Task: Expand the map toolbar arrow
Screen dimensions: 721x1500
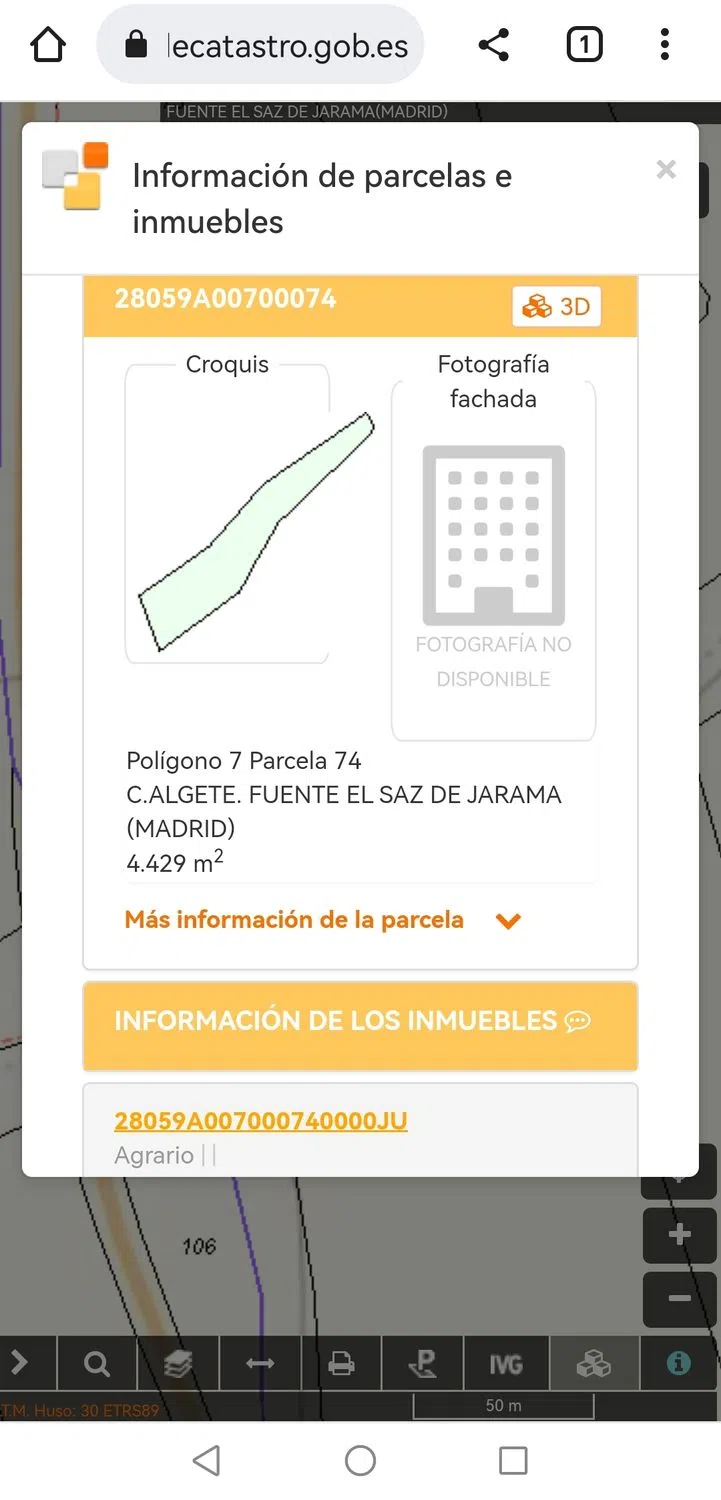Action: [20, 1363]
